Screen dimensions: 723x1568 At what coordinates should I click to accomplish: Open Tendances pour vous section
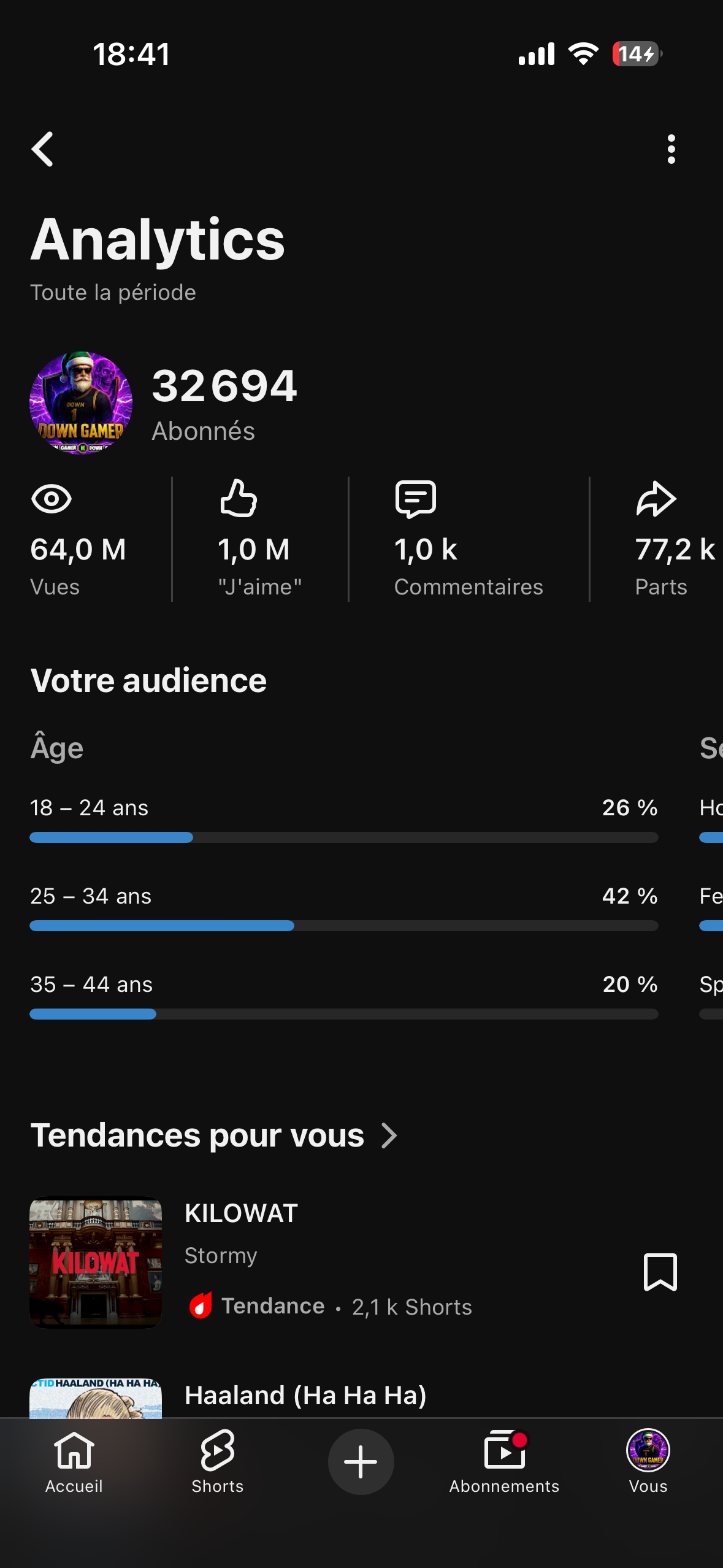pyautogui.click(x=214, y=1135)
